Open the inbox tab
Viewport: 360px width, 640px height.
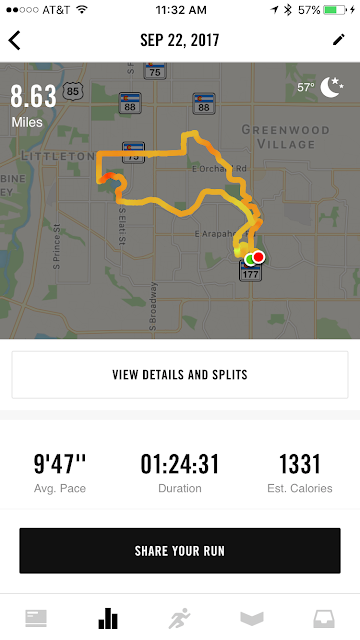coord(324,618)
